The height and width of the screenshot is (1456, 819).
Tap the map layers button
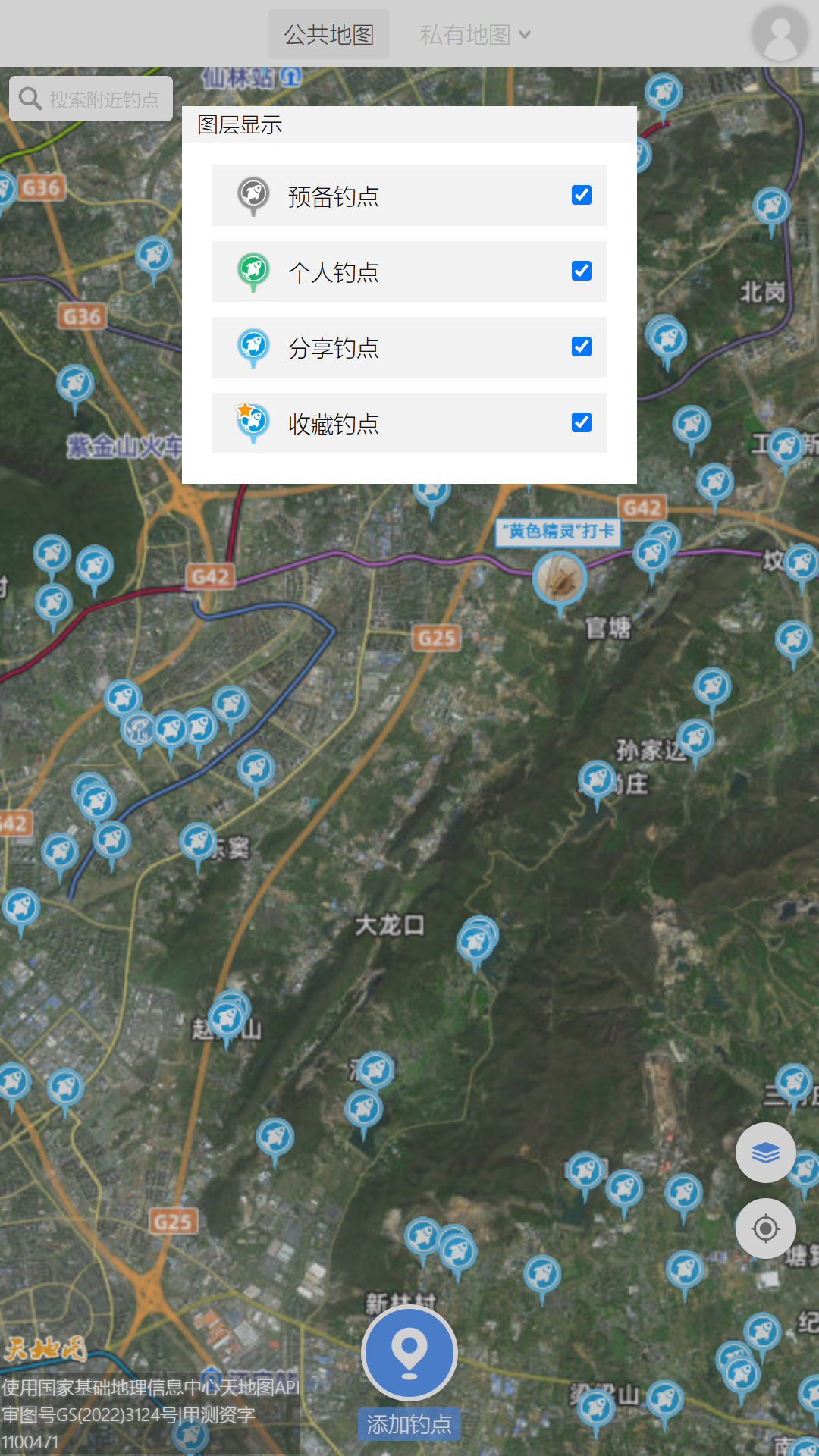pos(765,1153)
